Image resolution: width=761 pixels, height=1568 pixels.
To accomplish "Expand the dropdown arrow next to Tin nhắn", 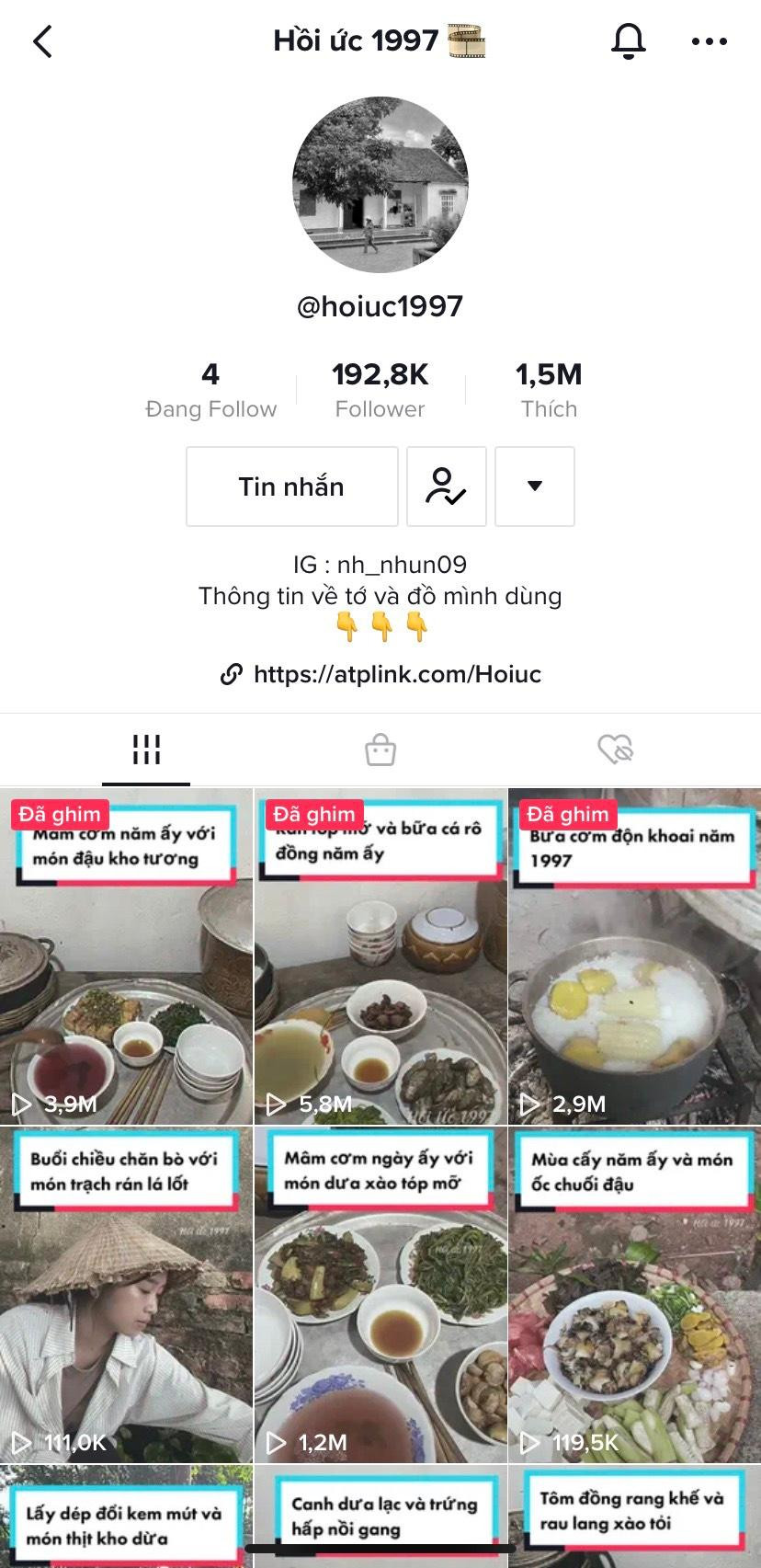I will click(535, 486).
